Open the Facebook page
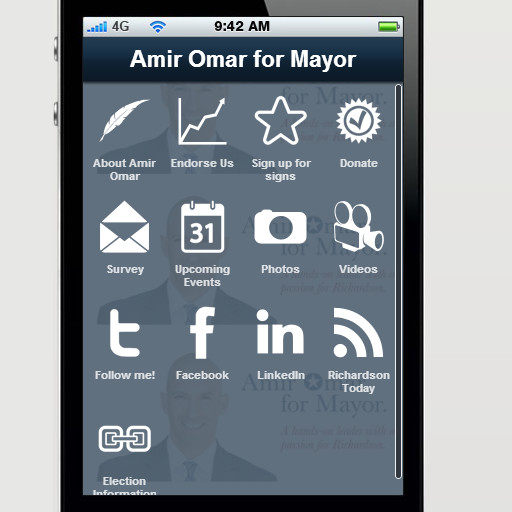 (x=202, y=333)
